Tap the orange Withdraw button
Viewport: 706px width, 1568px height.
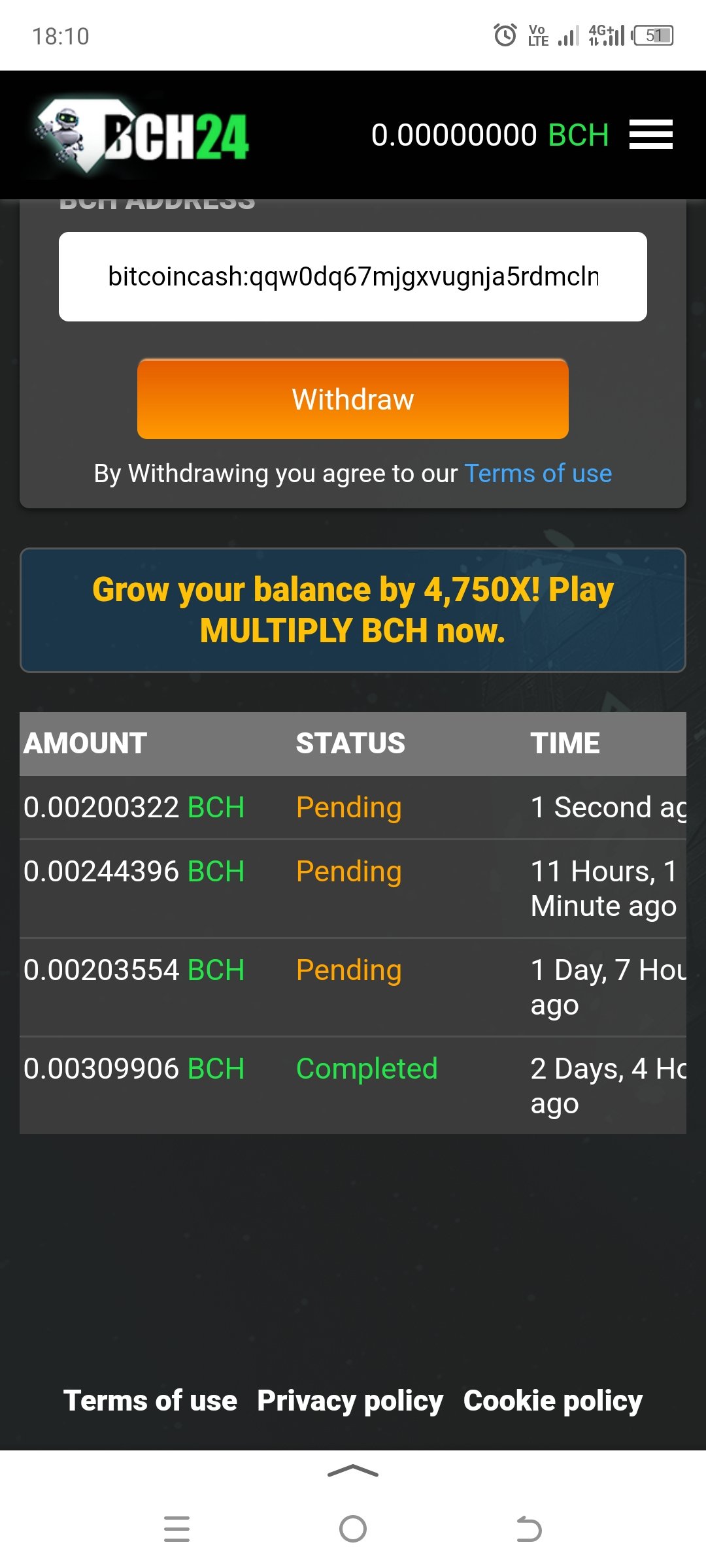(x=353, y=399)
